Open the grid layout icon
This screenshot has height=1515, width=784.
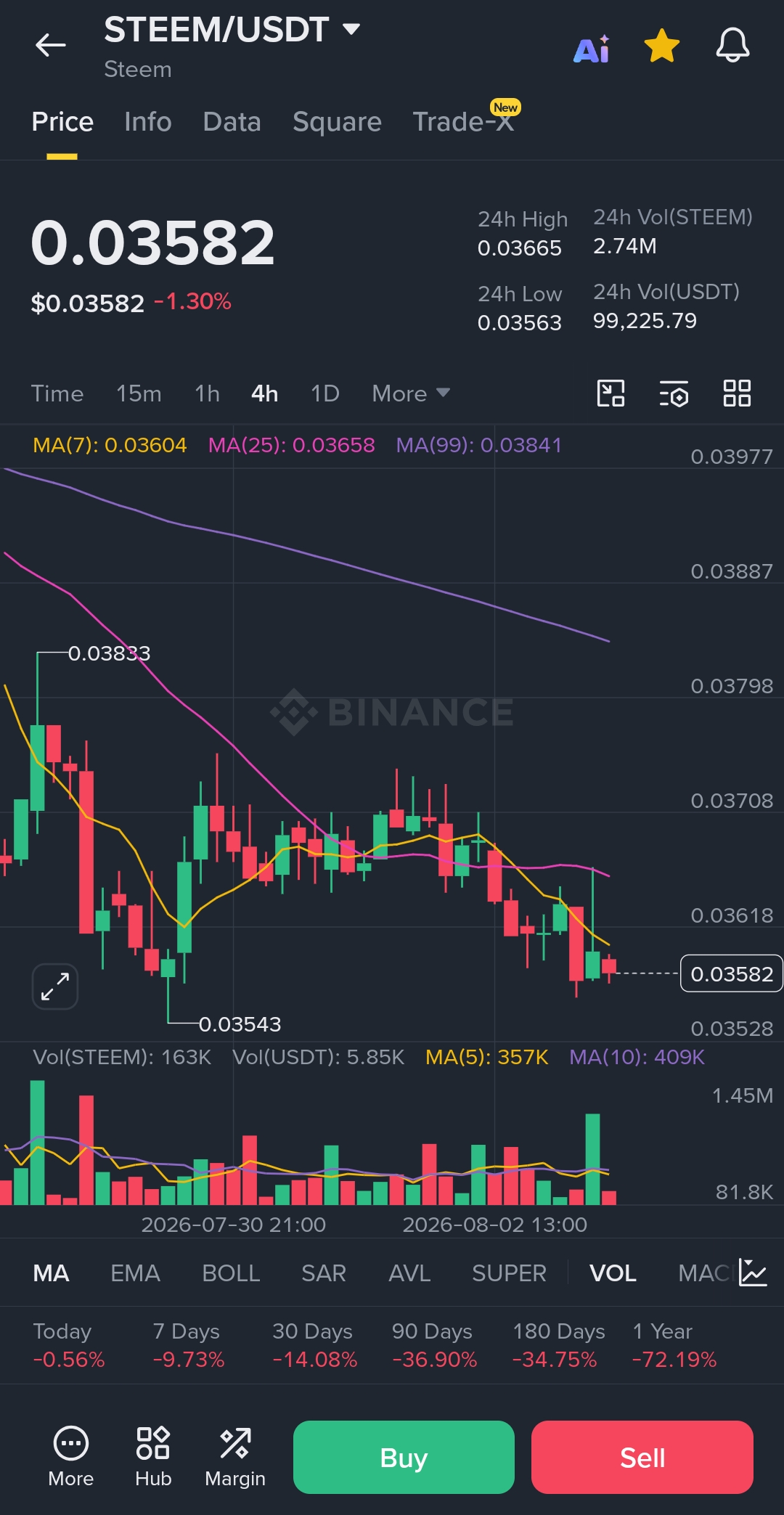tap(737, 393)
